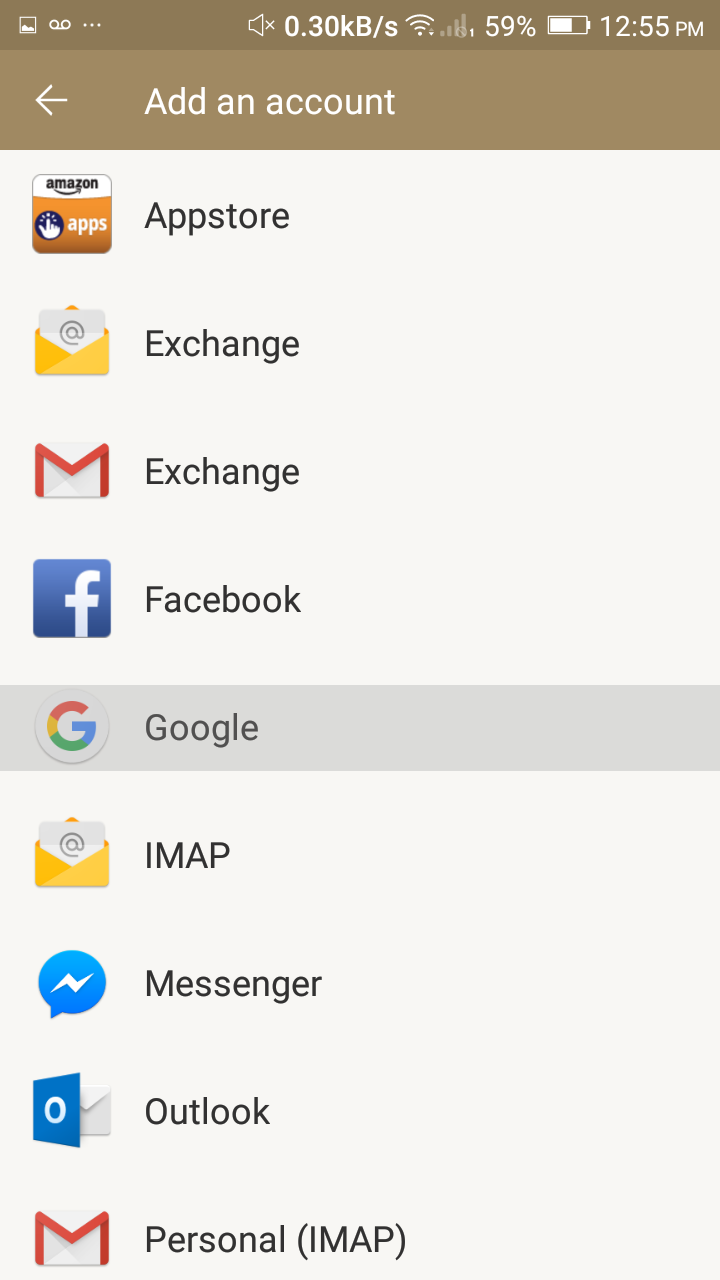Choose Exchange with the yellow envelope icon

pyautogui.click(x=360, y=343)
